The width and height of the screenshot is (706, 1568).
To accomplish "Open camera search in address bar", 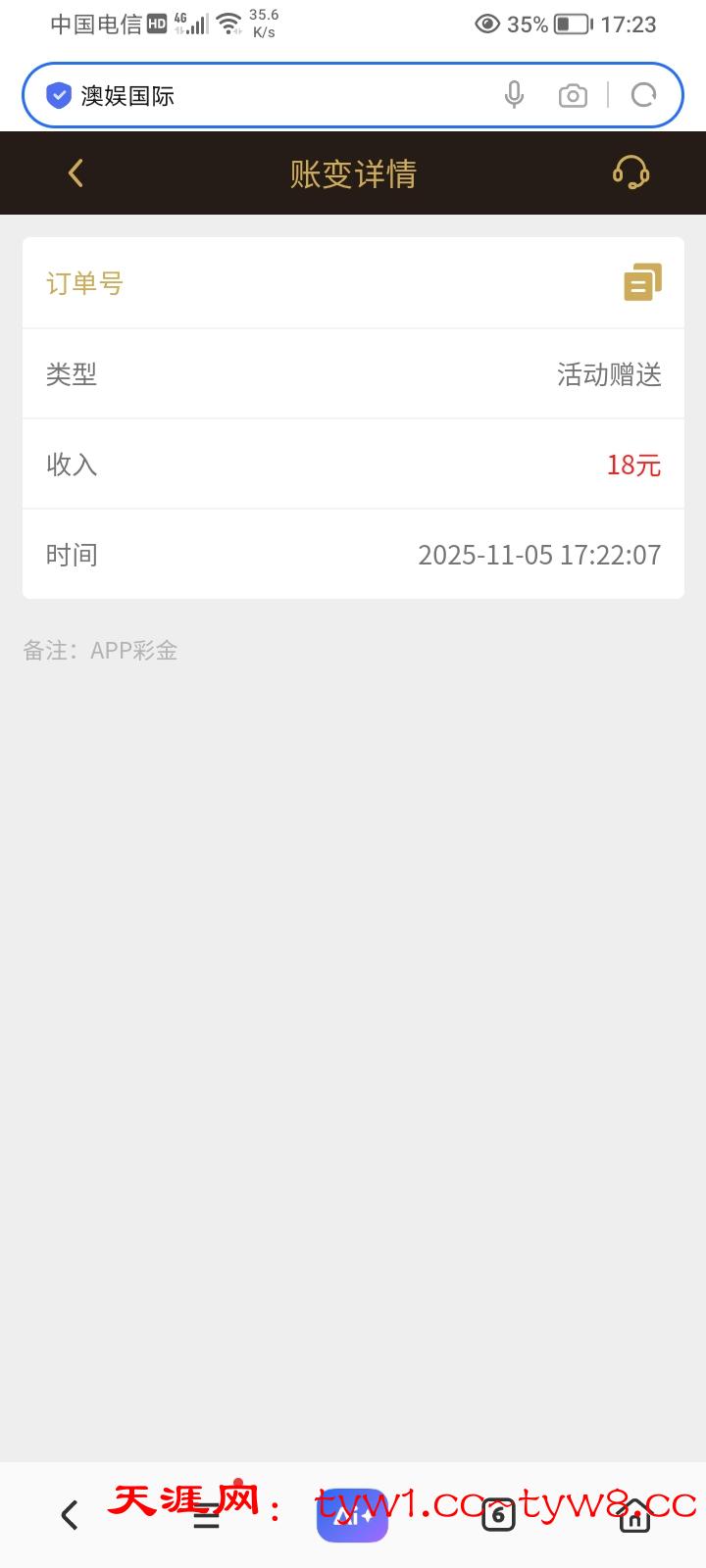I will point(573,95).
